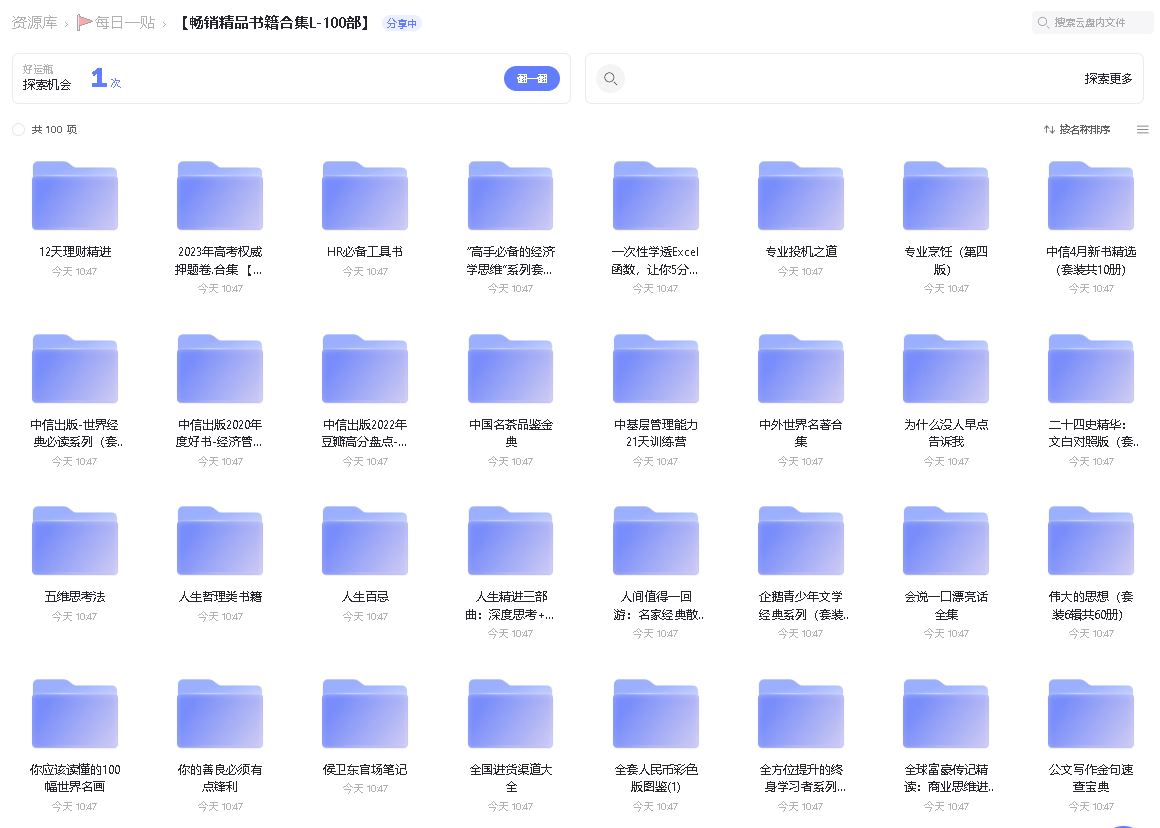Go back to 资源库 in breadcrumb

coord(34,22)
